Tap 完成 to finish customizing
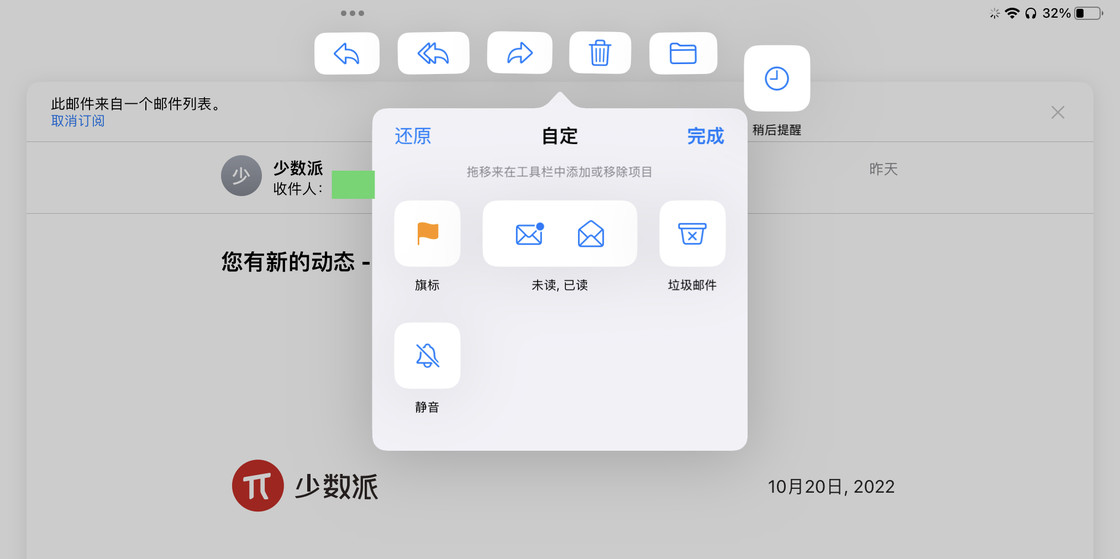 705,136
